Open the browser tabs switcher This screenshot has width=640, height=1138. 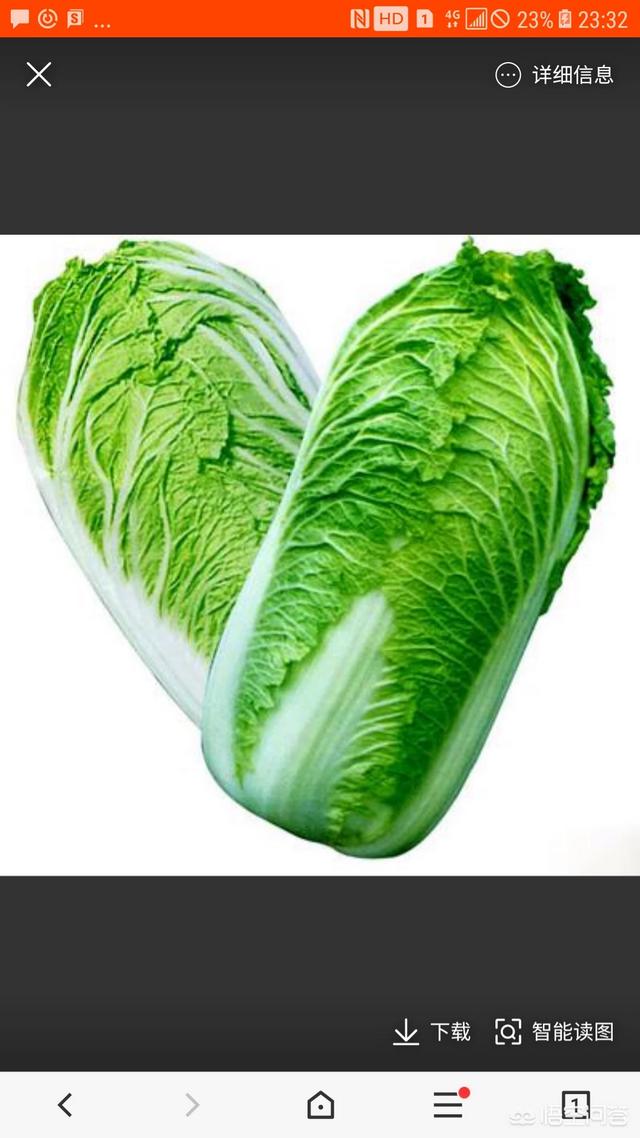(575, 1105)
